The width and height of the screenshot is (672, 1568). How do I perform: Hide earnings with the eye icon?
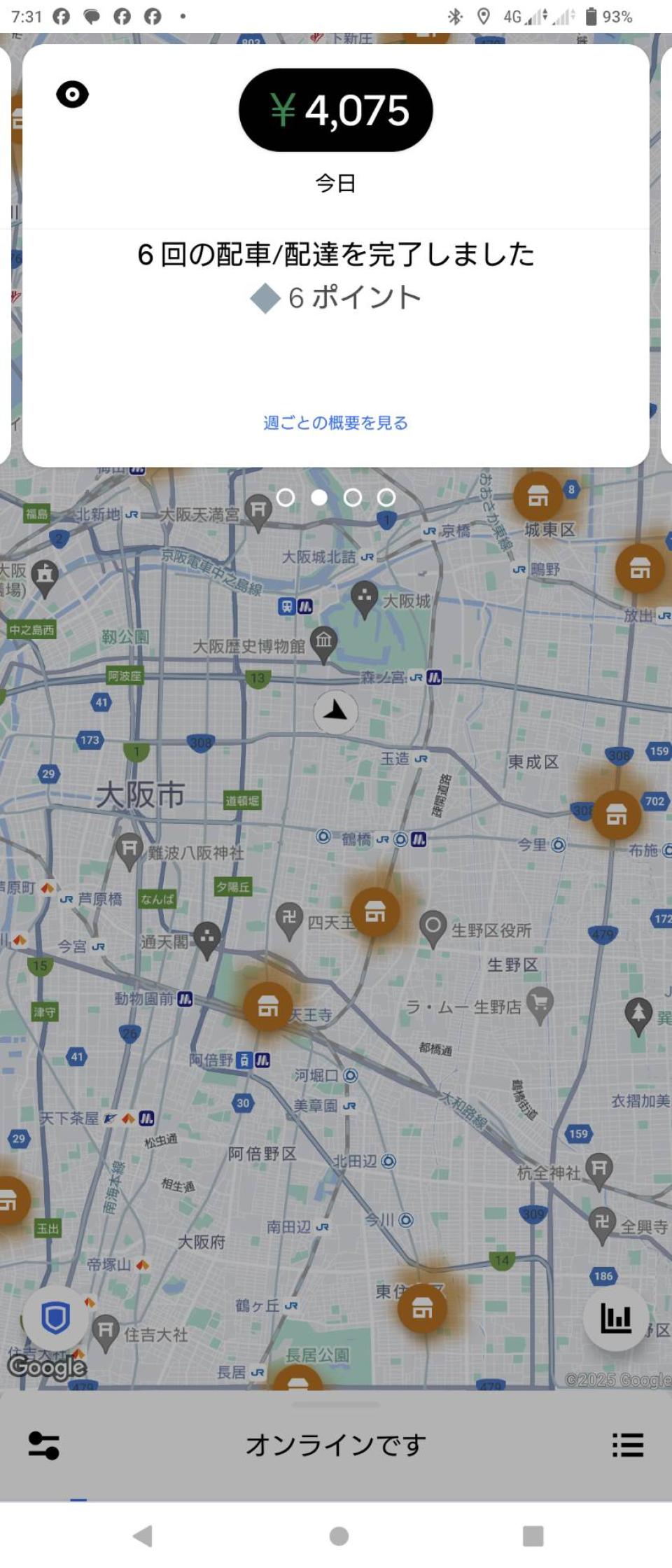point(72,94)
